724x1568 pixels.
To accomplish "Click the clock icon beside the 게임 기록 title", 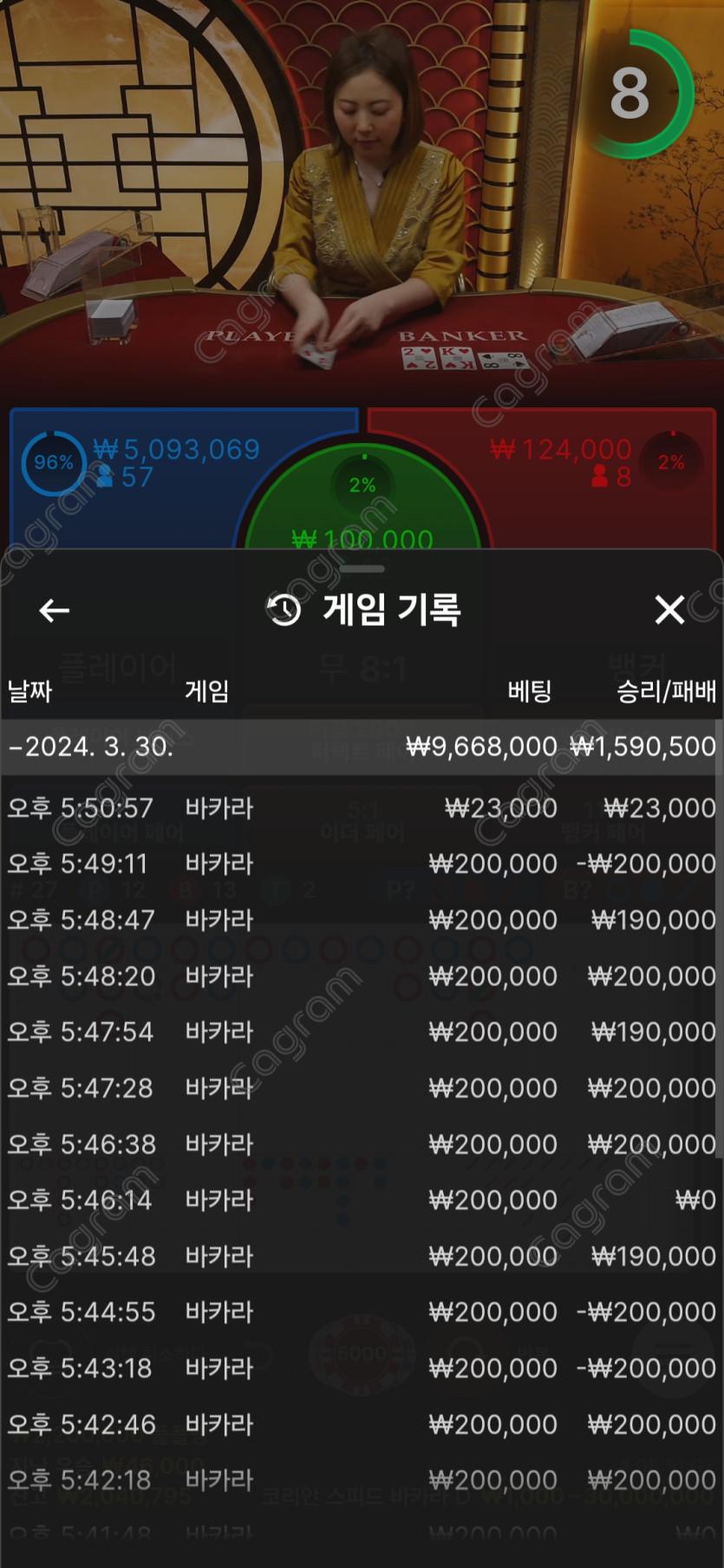I will (x=284, y=610).
